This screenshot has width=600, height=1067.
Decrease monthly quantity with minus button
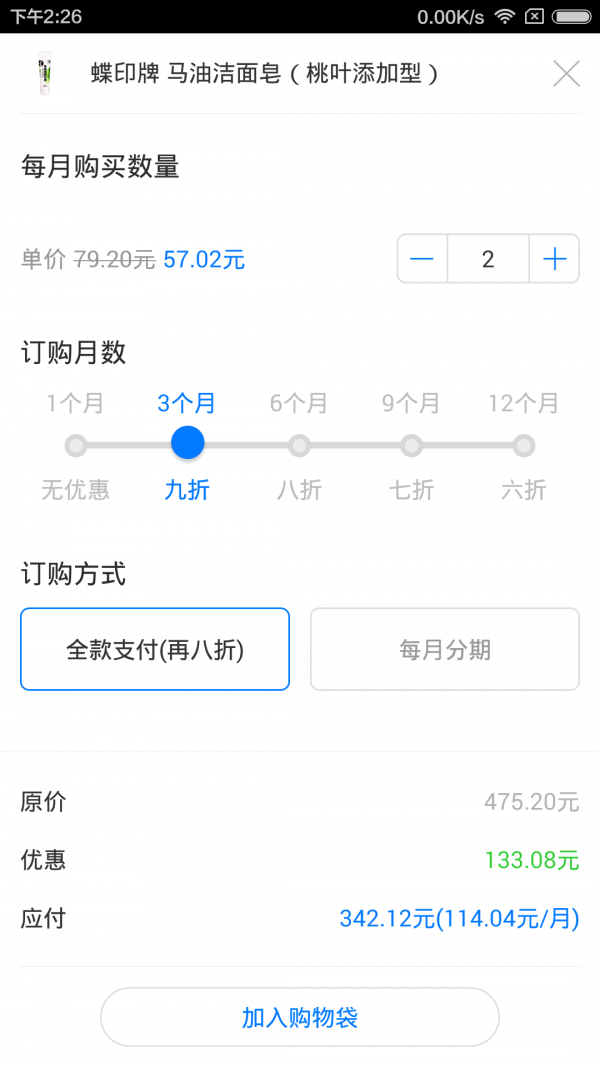pos(422,259)
